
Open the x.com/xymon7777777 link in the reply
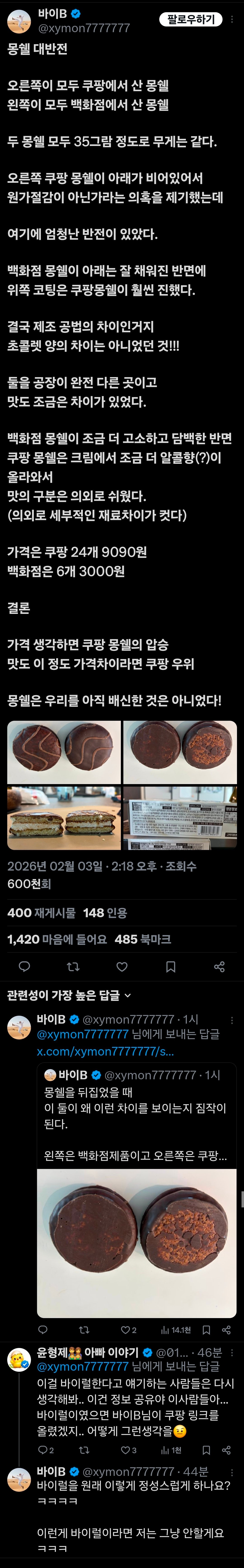coord(105,1051)
